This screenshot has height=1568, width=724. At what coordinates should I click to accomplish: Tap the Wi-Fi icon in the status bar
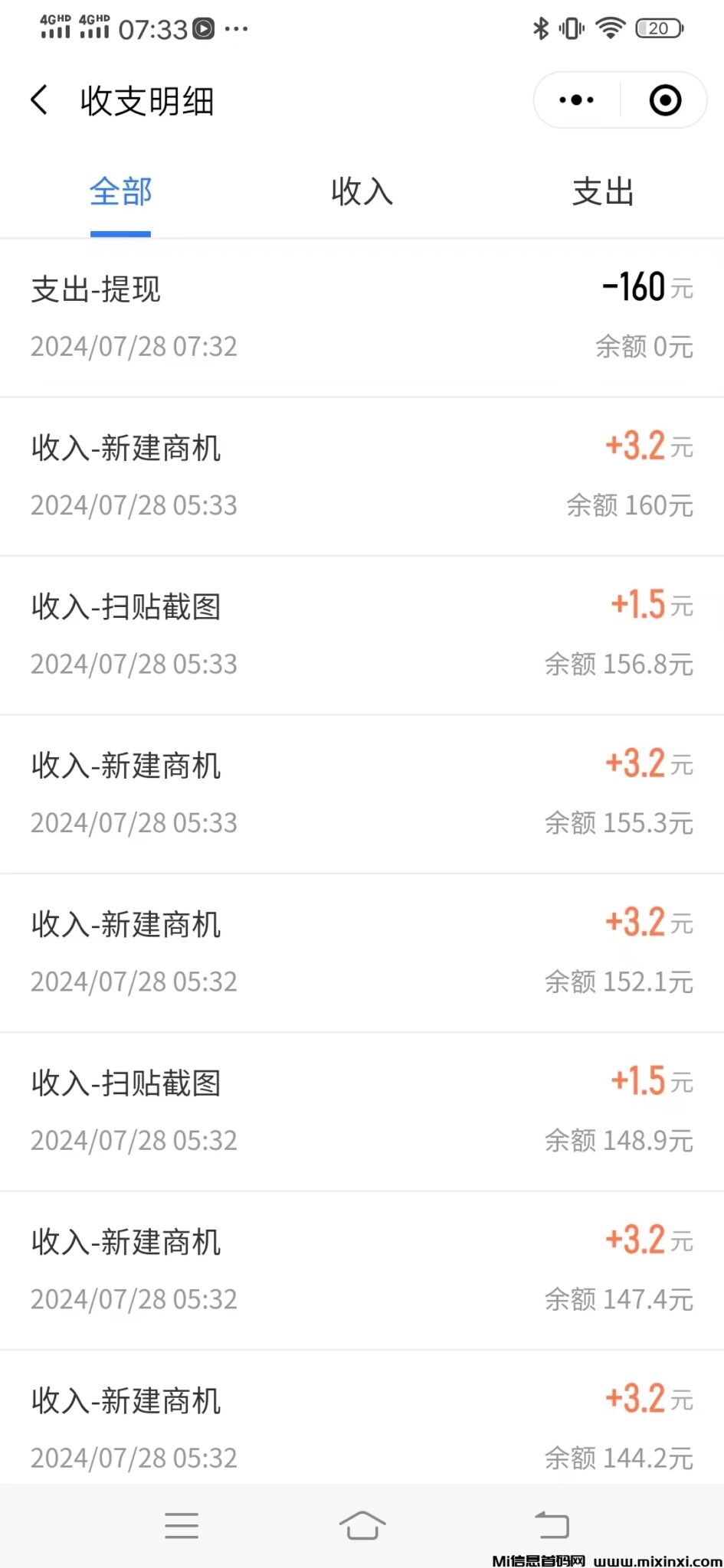tap(609, 28)
